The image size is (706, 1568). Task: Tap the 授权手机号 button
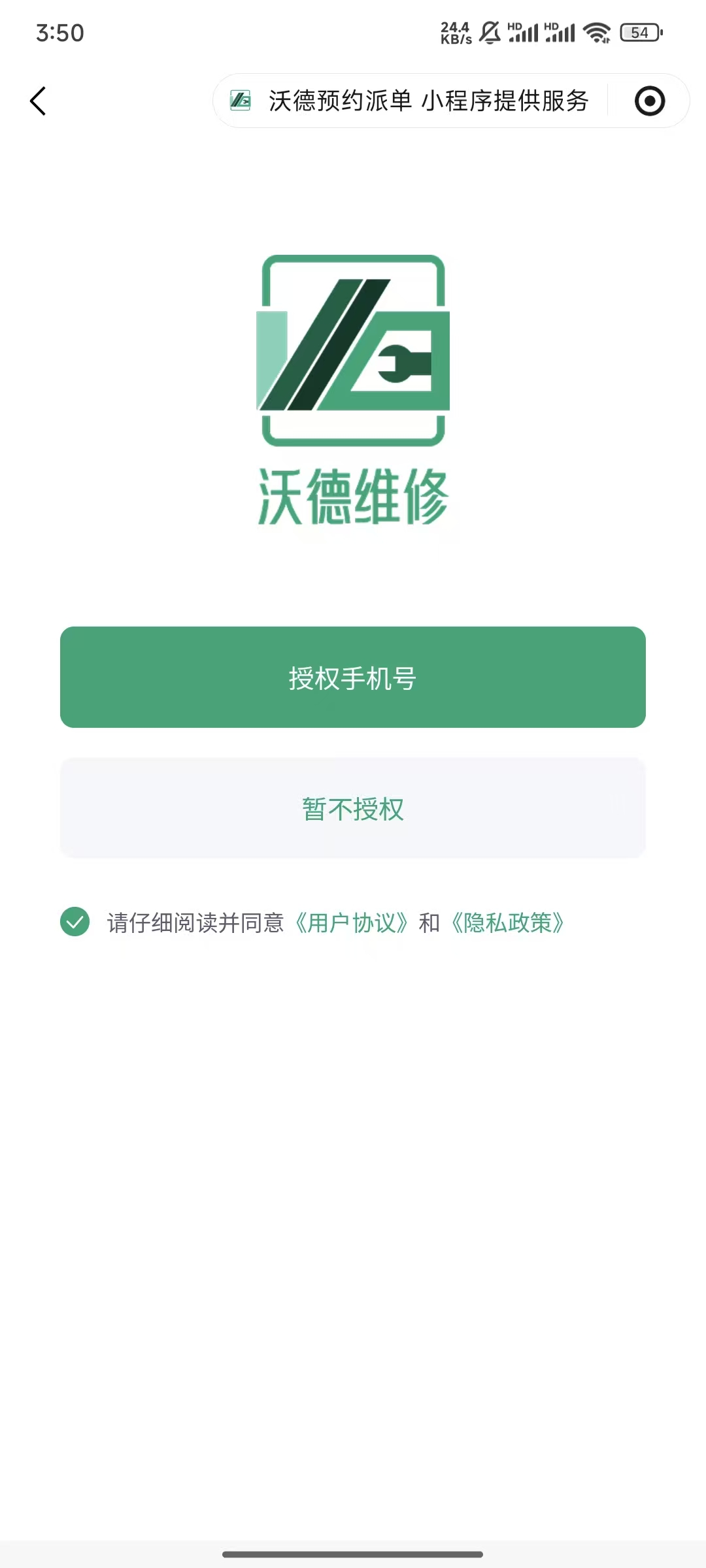353,678
